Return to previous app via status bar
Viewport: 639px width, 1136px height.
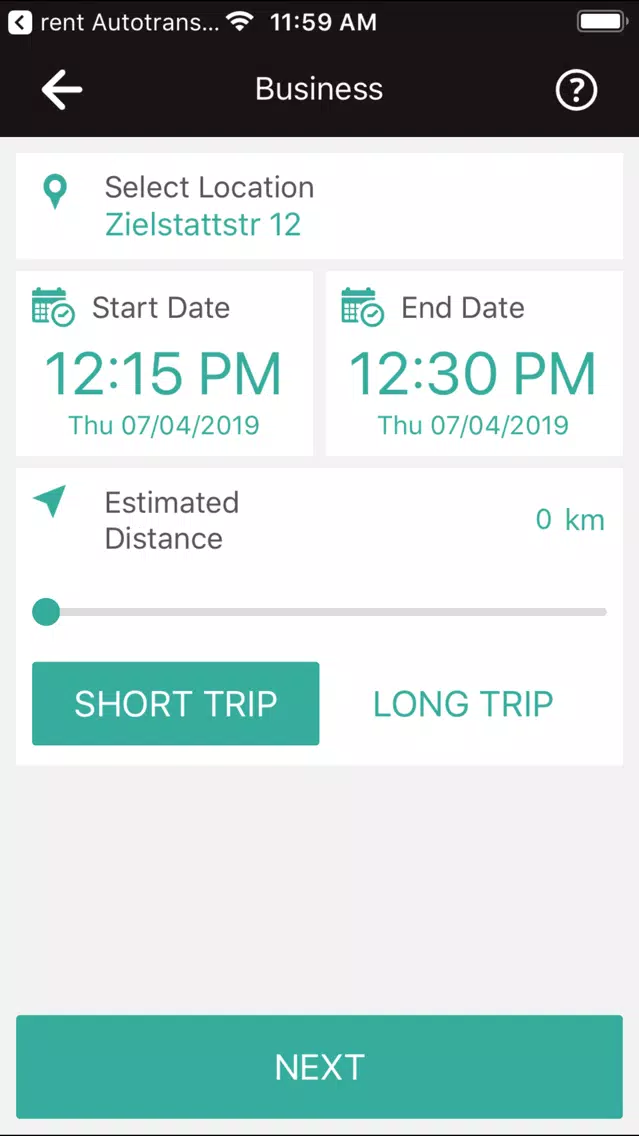[x=112, y=22]
